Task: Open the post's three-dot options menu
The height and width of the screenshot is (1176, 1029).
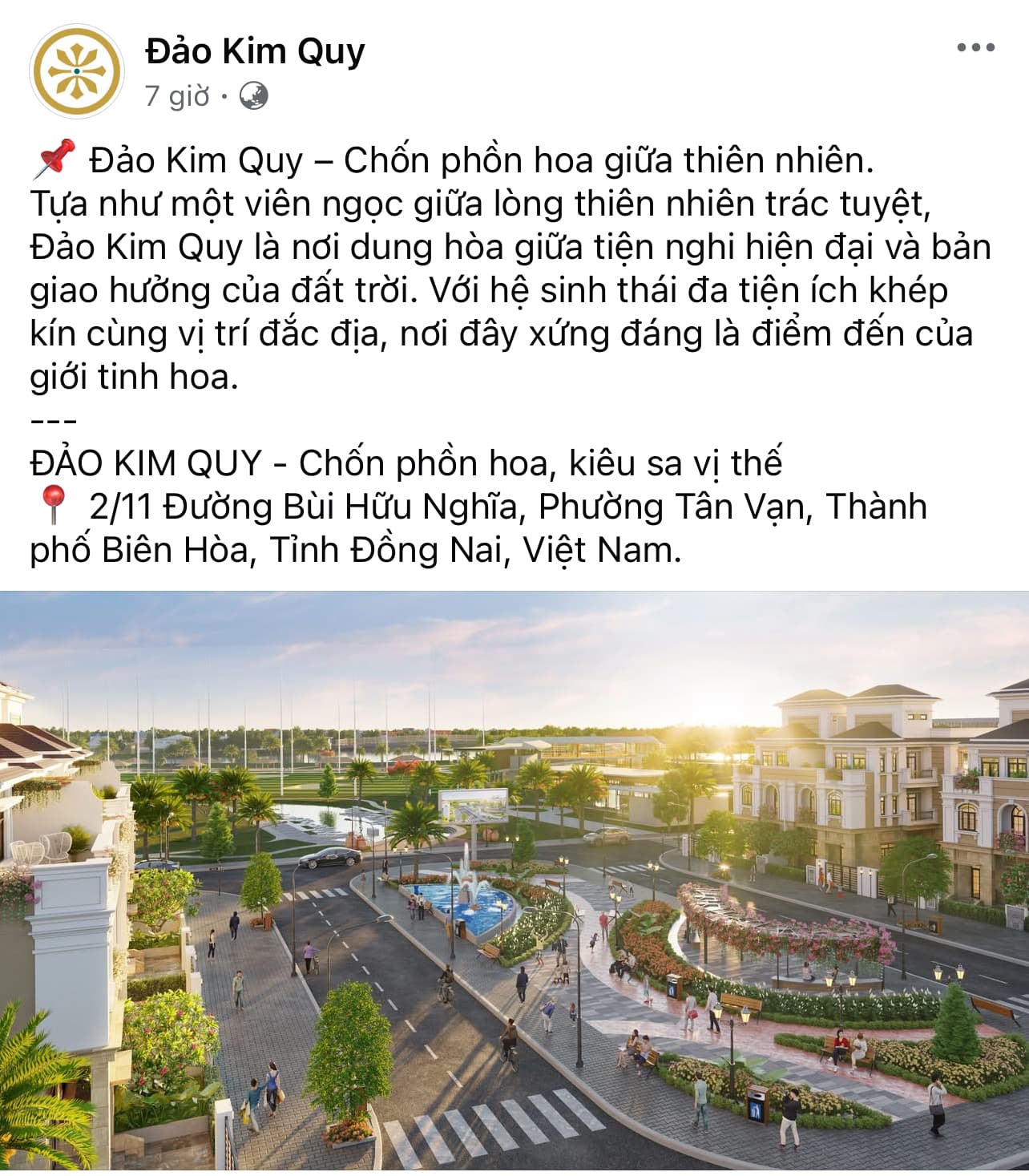Action: tap(975, 48)
